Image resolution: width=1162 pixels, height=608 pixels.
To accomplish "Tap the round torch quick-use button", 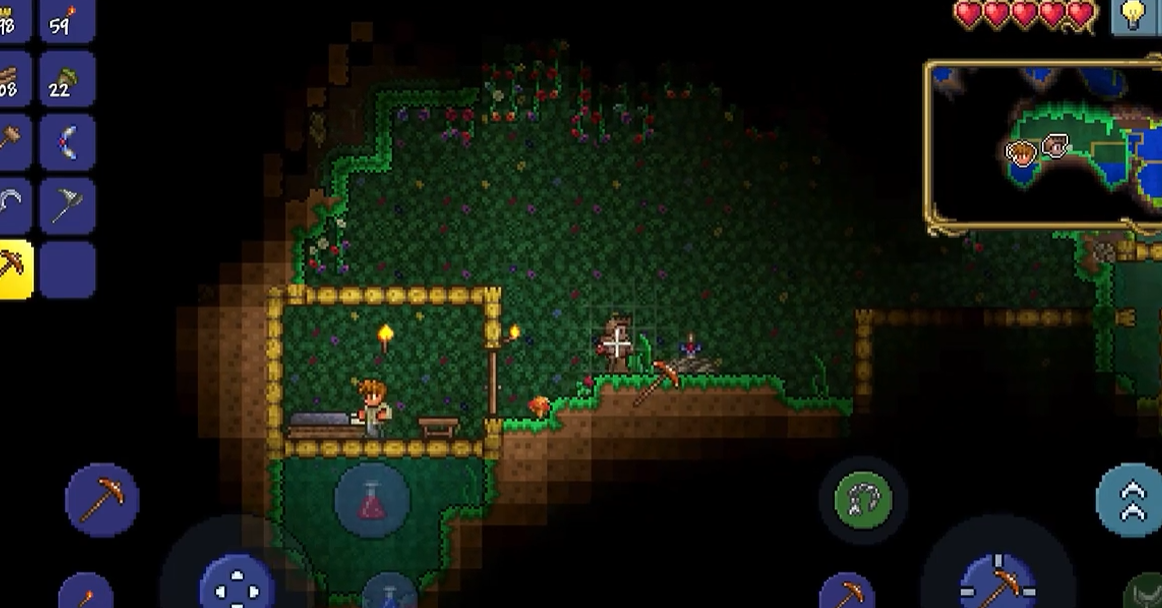I will click(86, 593).
